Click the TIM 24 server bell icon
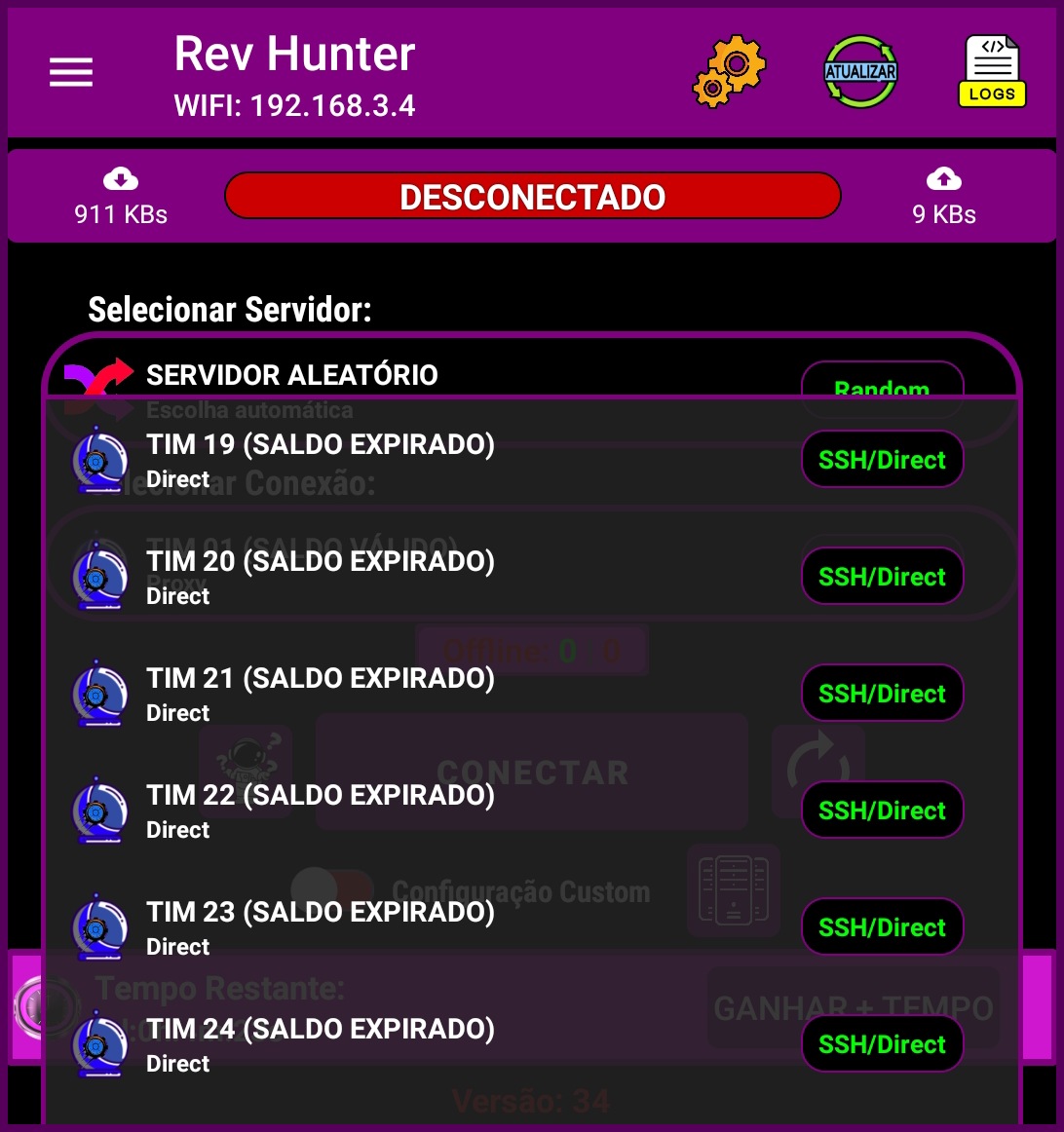The width and height of the screenshot is (1064, 1132). (x=98, y=1042)
